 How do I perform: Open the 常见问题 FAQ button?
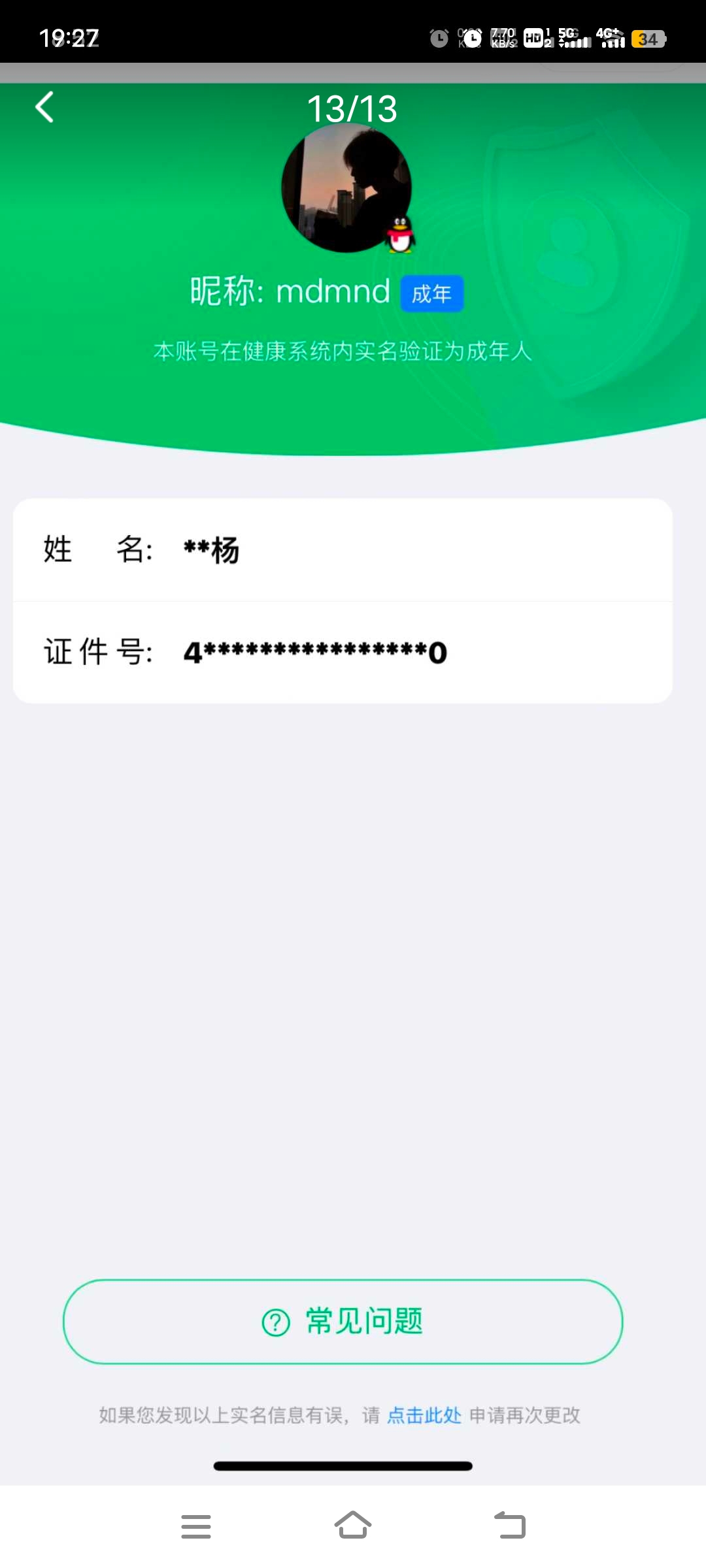pyautogui.click(x=343, y=1321)
